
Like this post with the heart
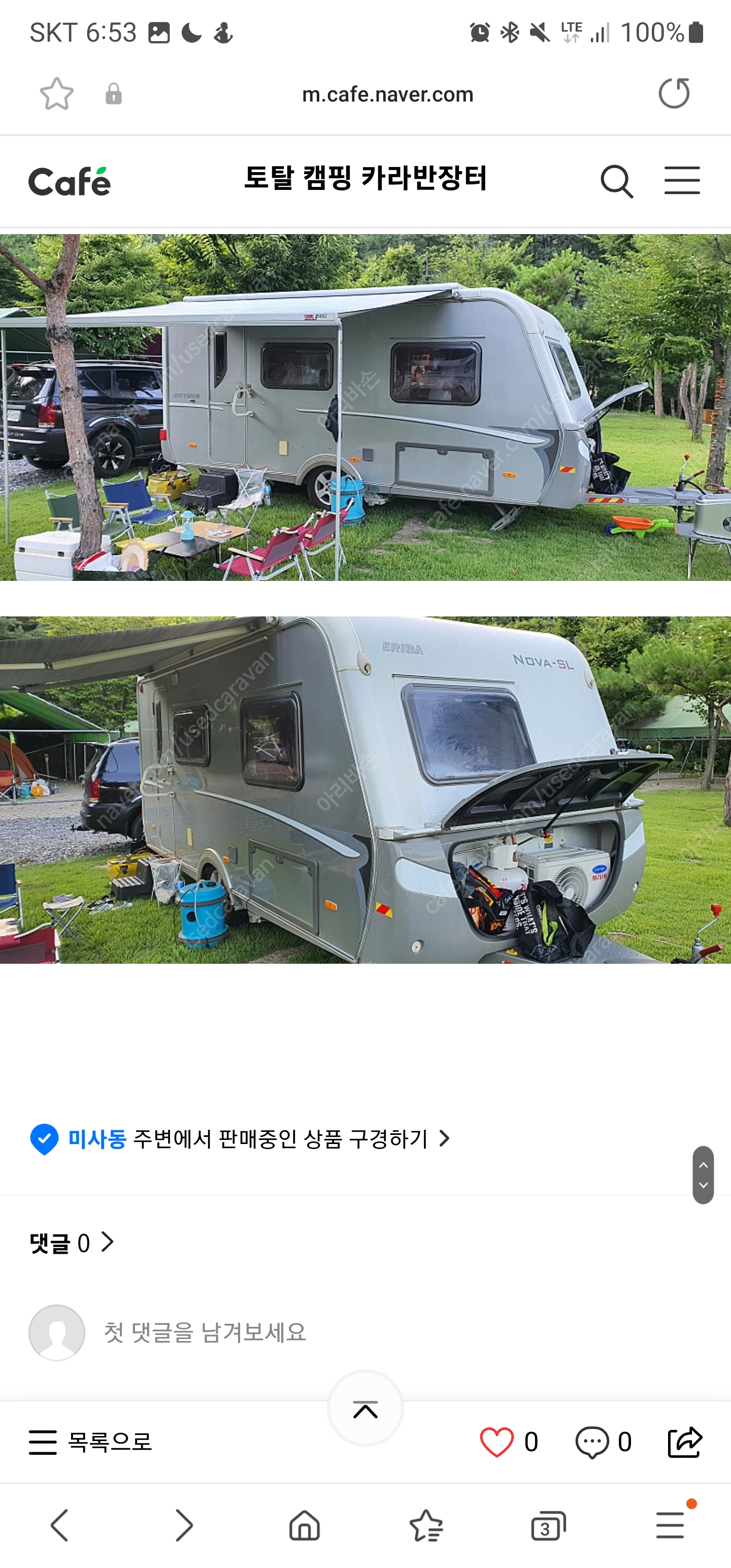[x=496, y=1442]
